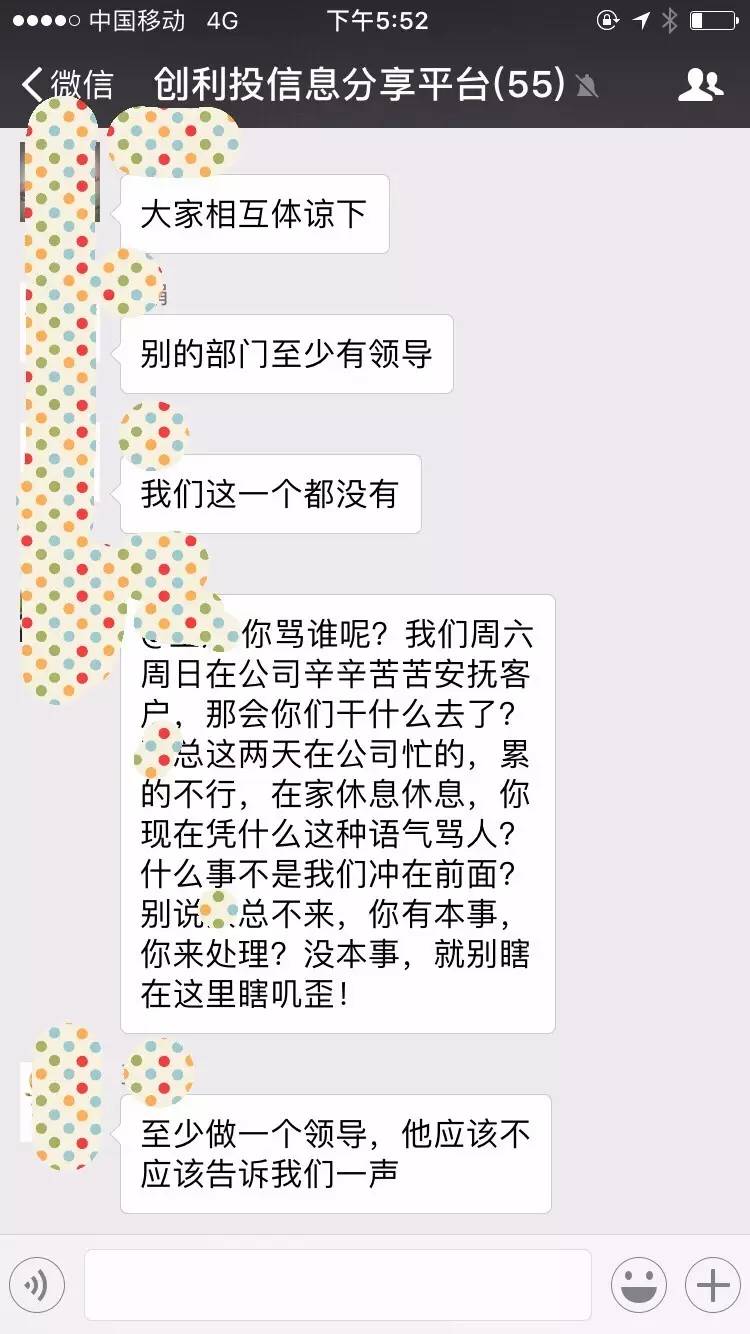750x1334 pixels.
Task: Tap the message bubble 我们这一个都没有
Action: tap(270, 493)
